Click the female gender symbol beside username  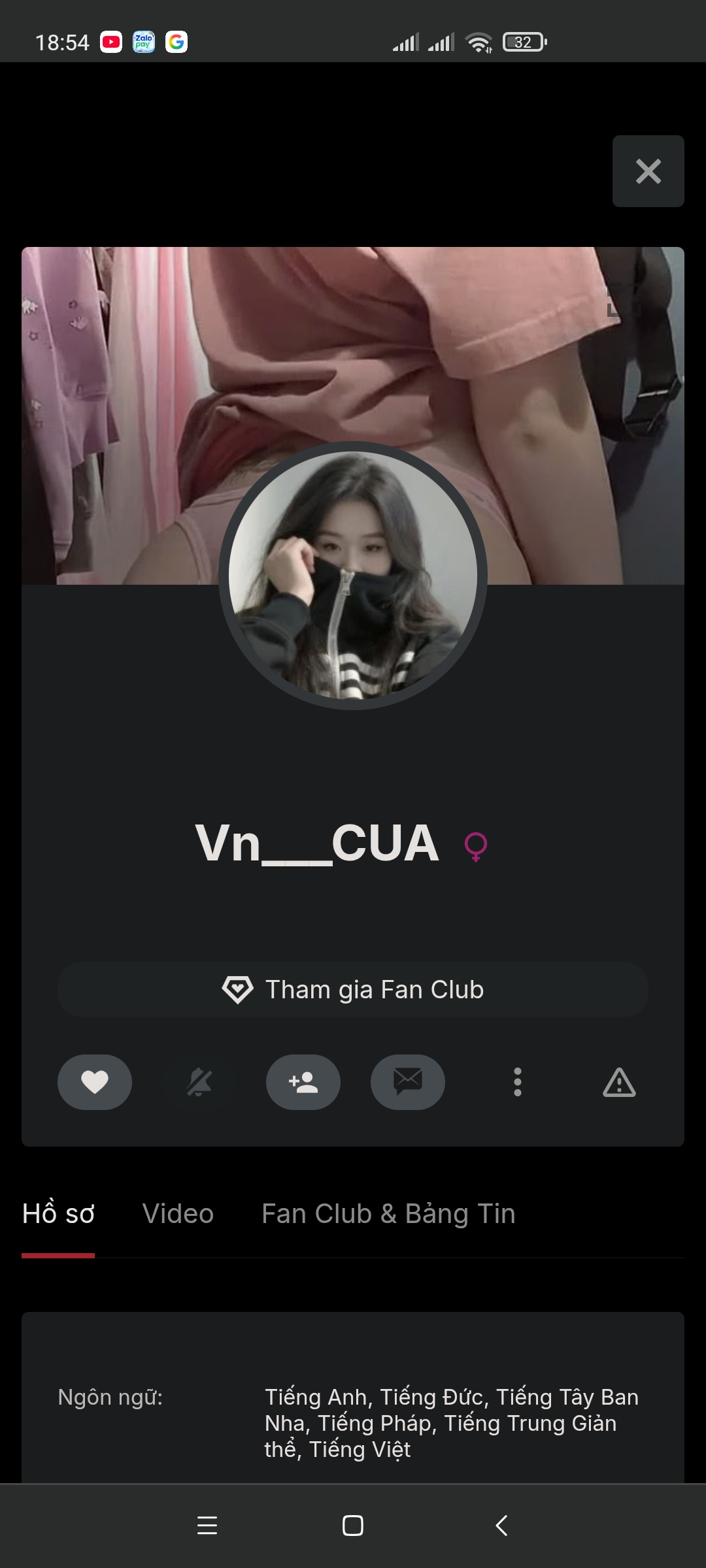[x=477, y=847]
